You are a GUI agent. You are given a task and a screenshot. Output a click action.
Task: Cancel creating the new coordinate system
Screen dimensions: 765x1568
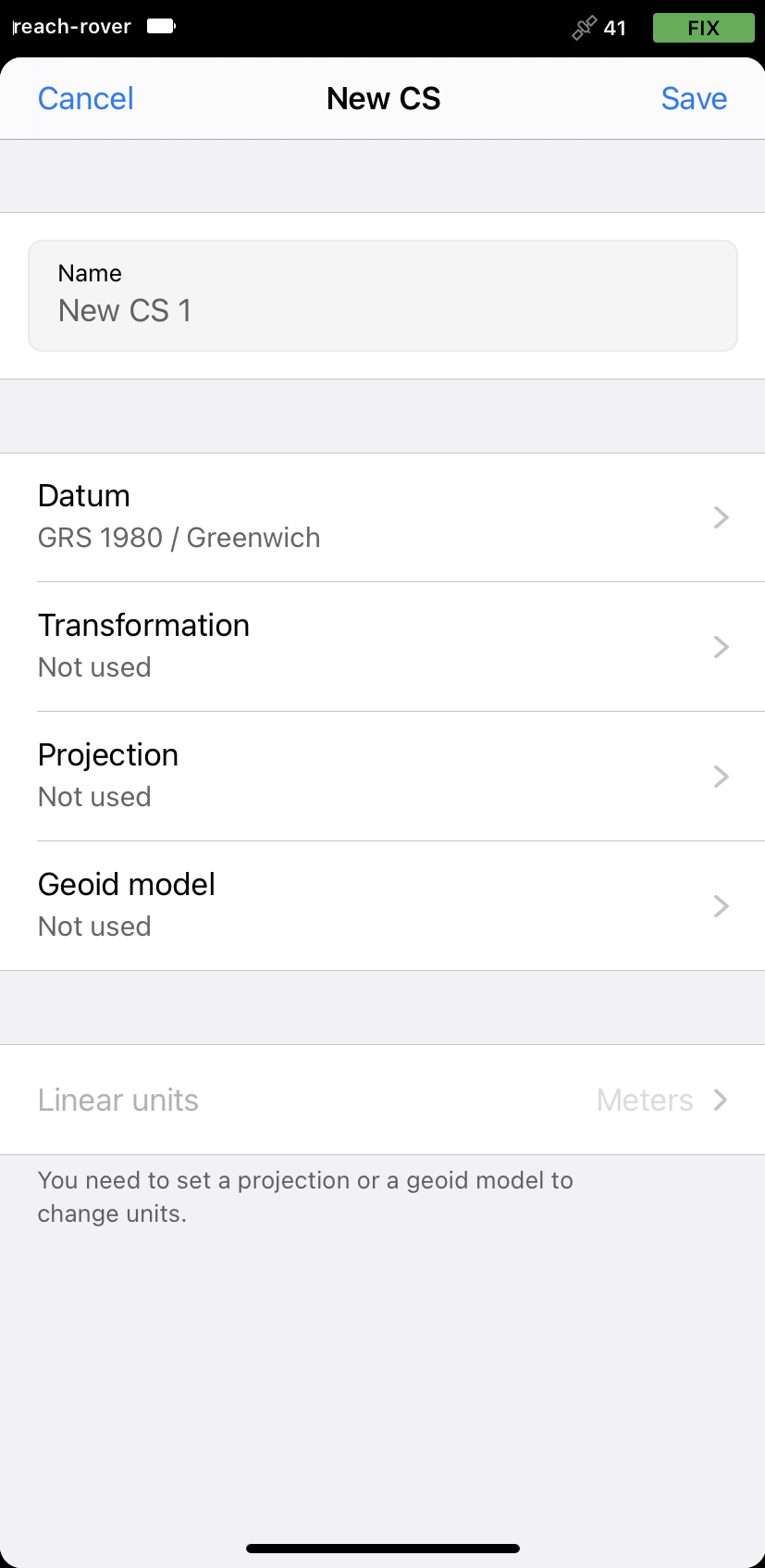(x=85, y=98)
